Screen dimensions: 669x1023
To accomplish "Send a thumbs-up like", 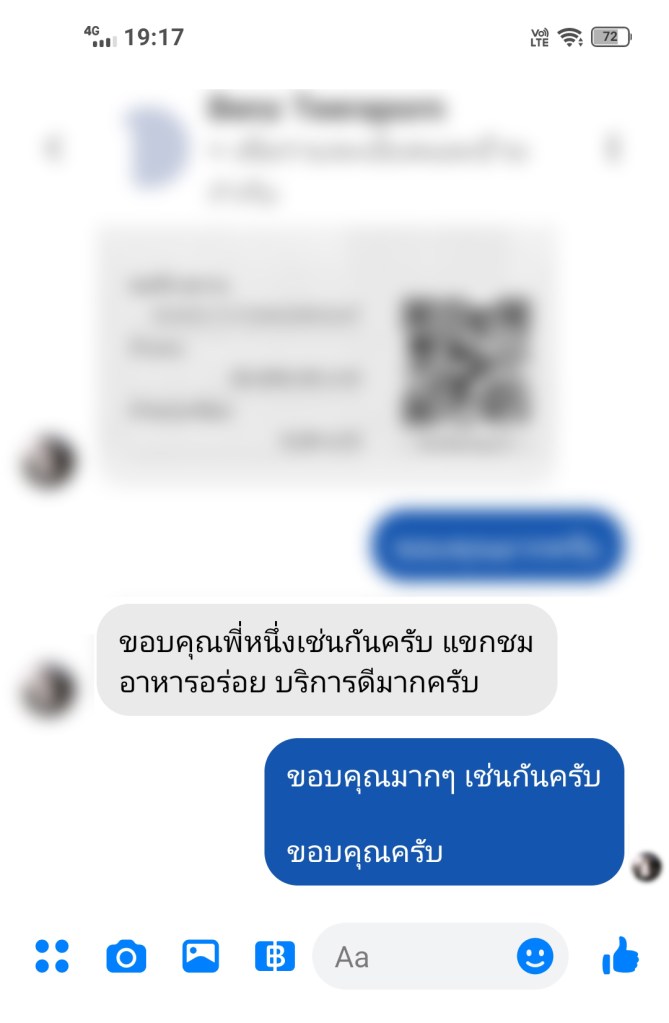I will 620,957.
